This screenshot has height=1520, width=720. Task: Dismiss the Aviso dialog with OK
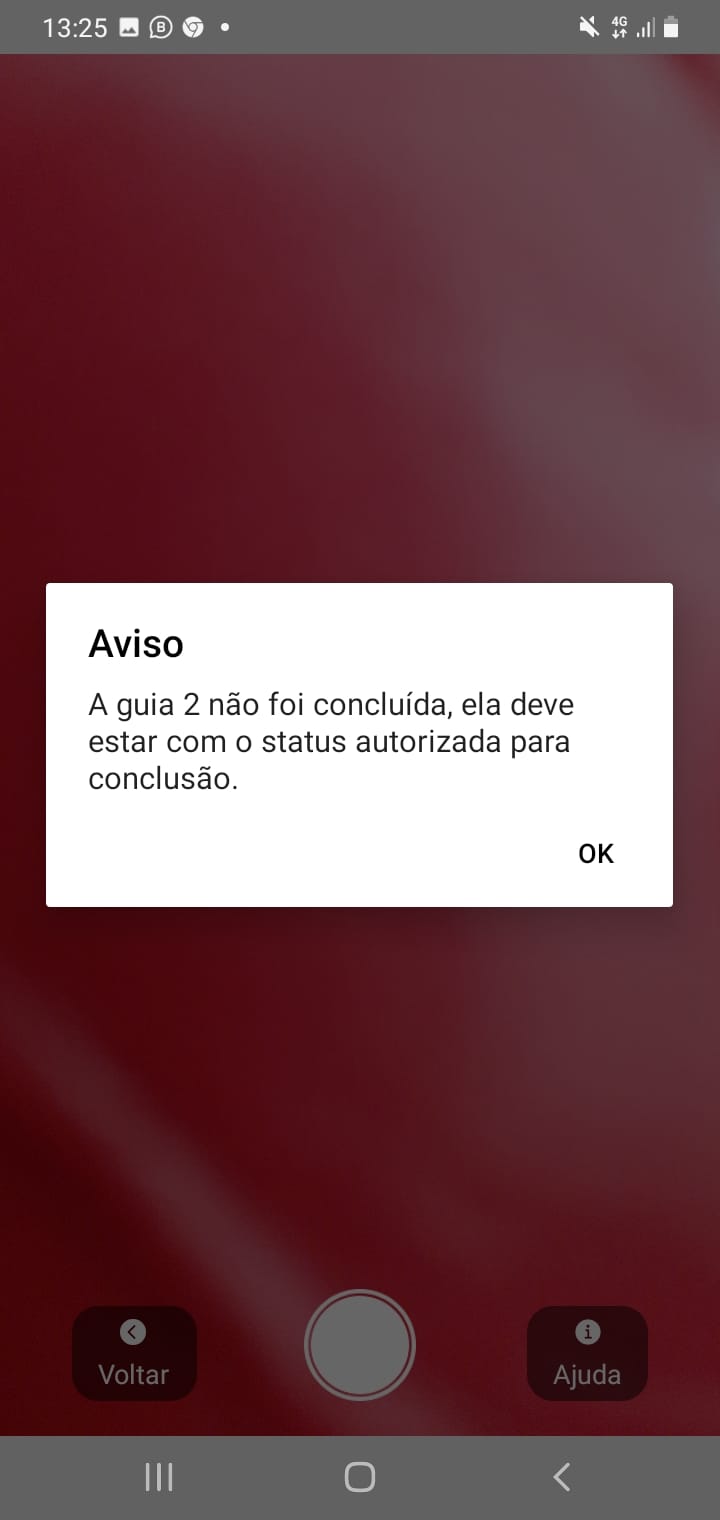tap(596, 853)
